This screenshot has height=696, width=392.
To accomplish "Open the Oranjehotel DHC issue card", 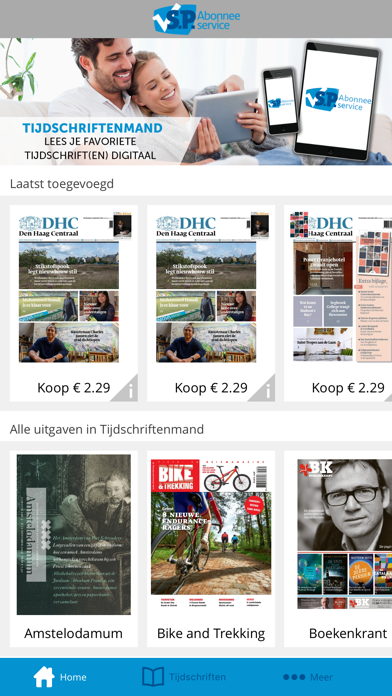I will (338, 303).
